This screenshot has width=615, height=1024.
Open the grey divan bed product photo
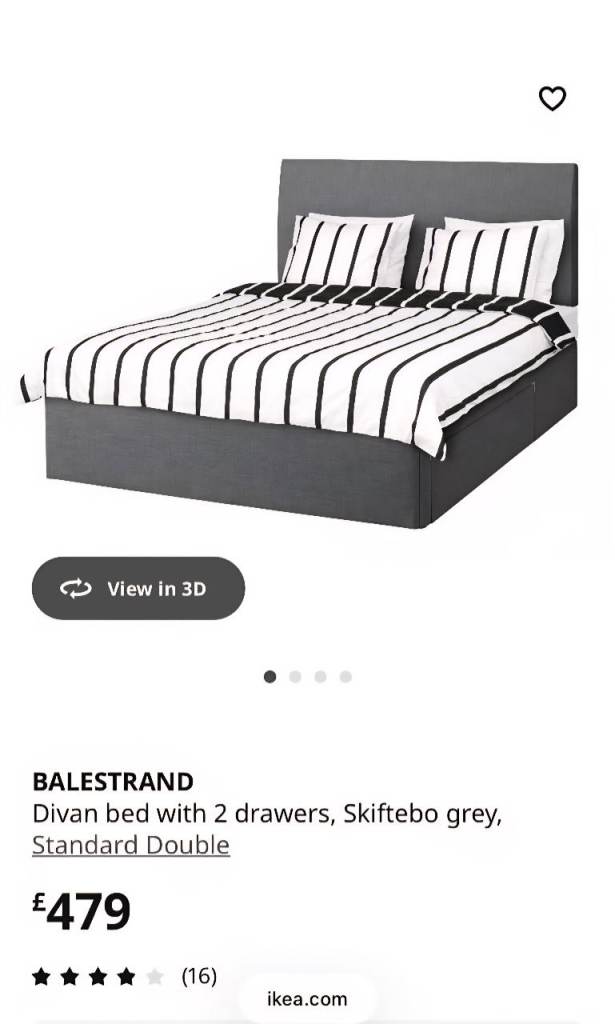pyautogui.click(x=300, y=340)
